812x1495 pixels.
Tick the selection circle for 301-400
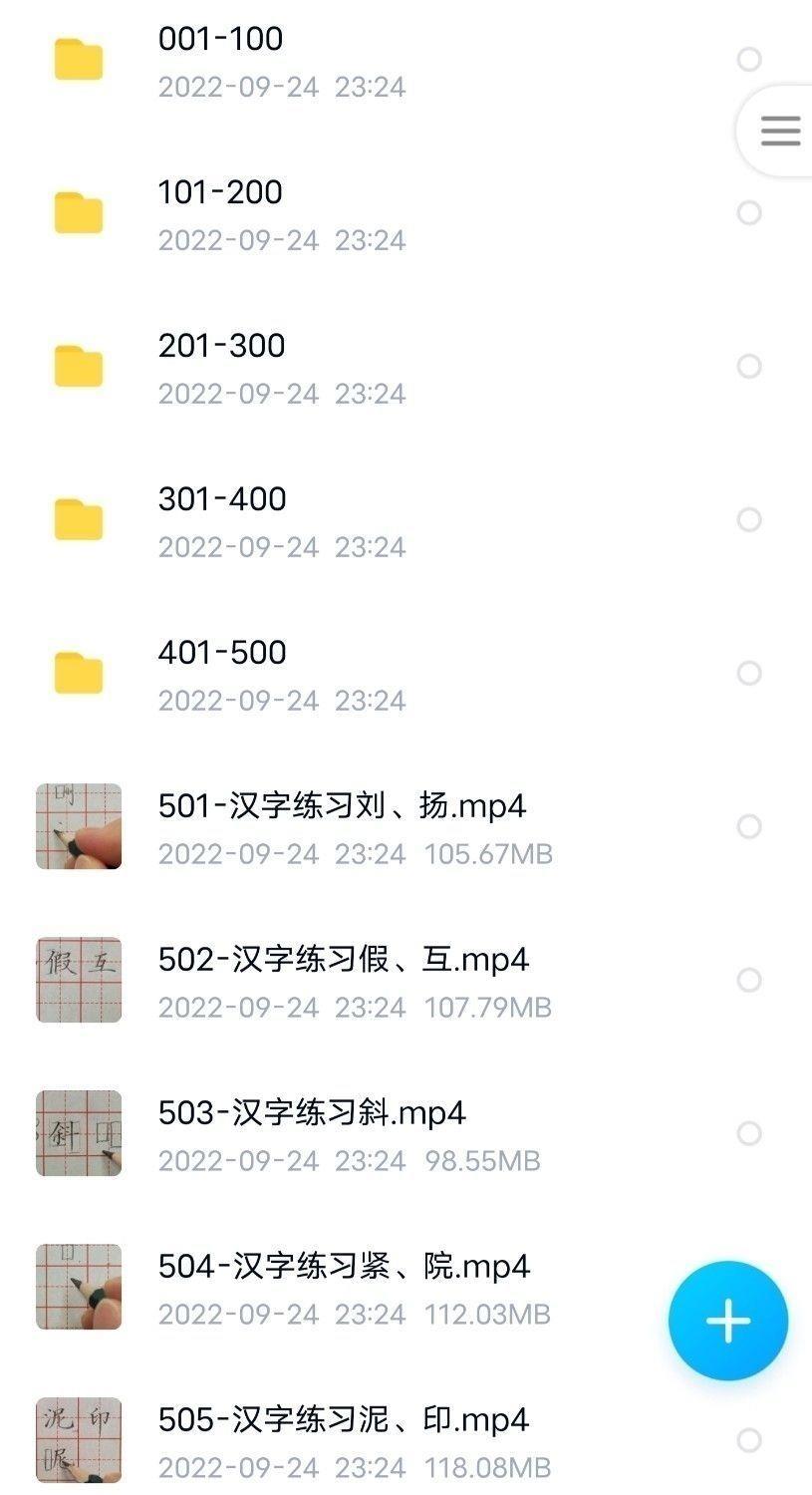coord(749,519)
